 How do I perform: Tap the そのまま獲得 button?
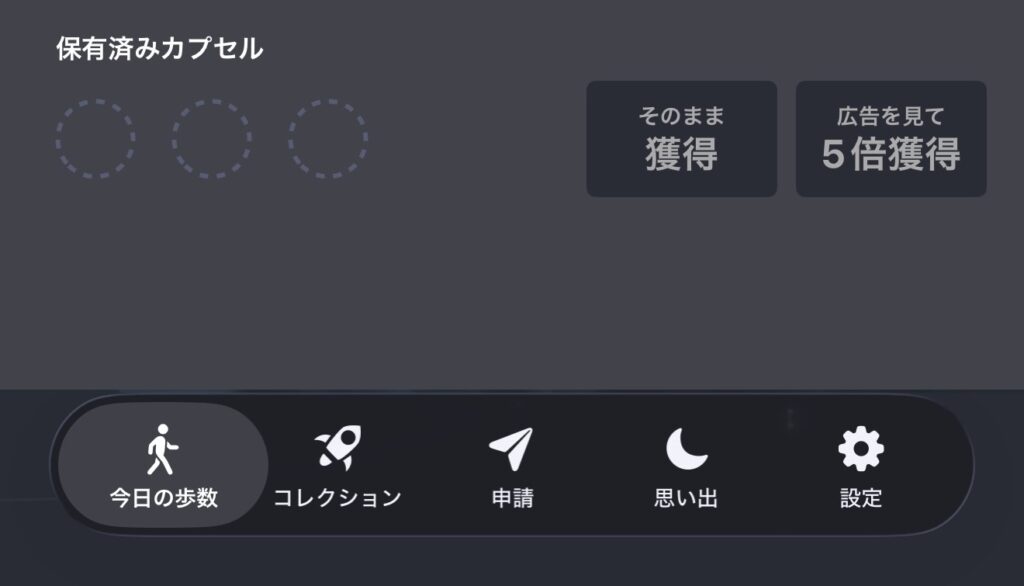pos(681,139)
